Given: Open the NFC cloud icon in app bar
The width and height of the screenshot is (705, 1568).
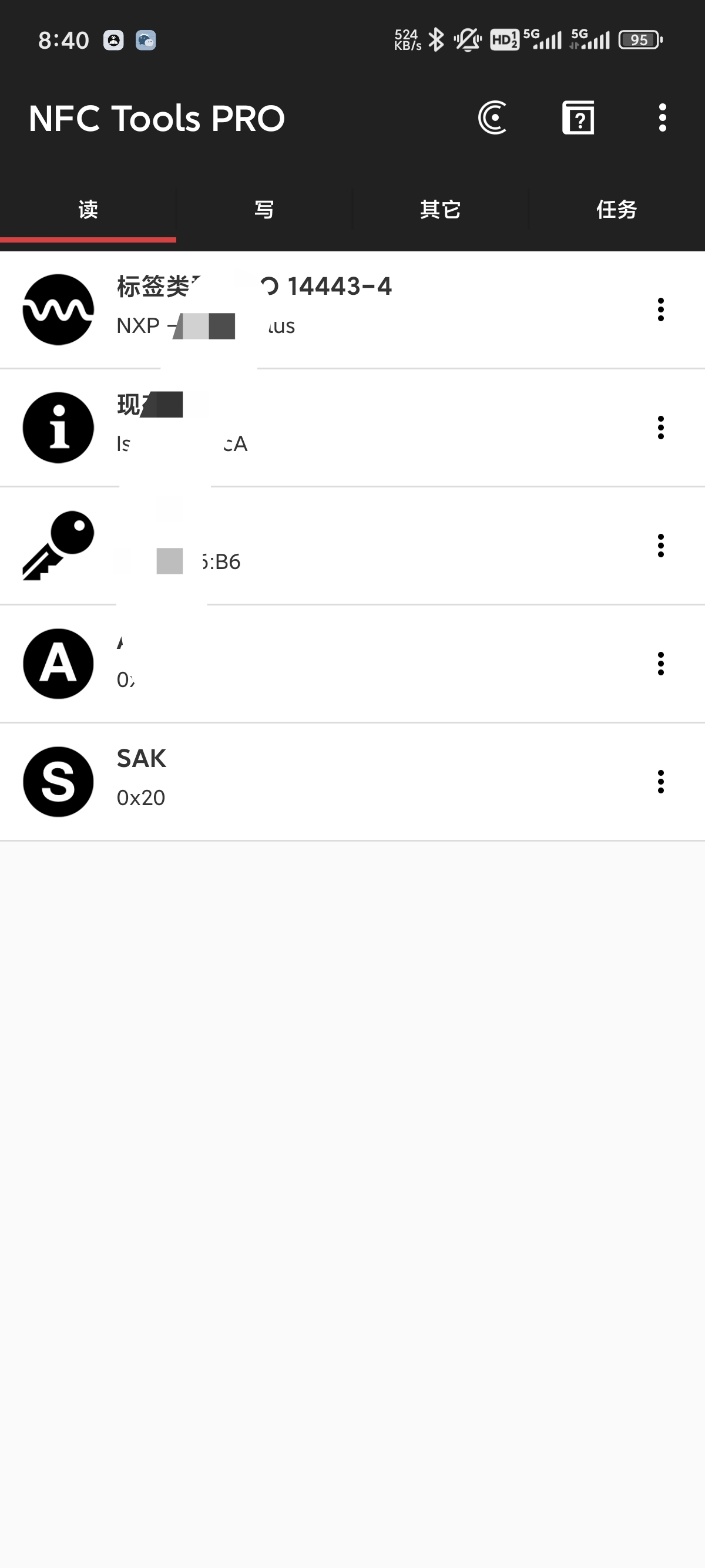Looking at the screenshot, I should point(492,117).
